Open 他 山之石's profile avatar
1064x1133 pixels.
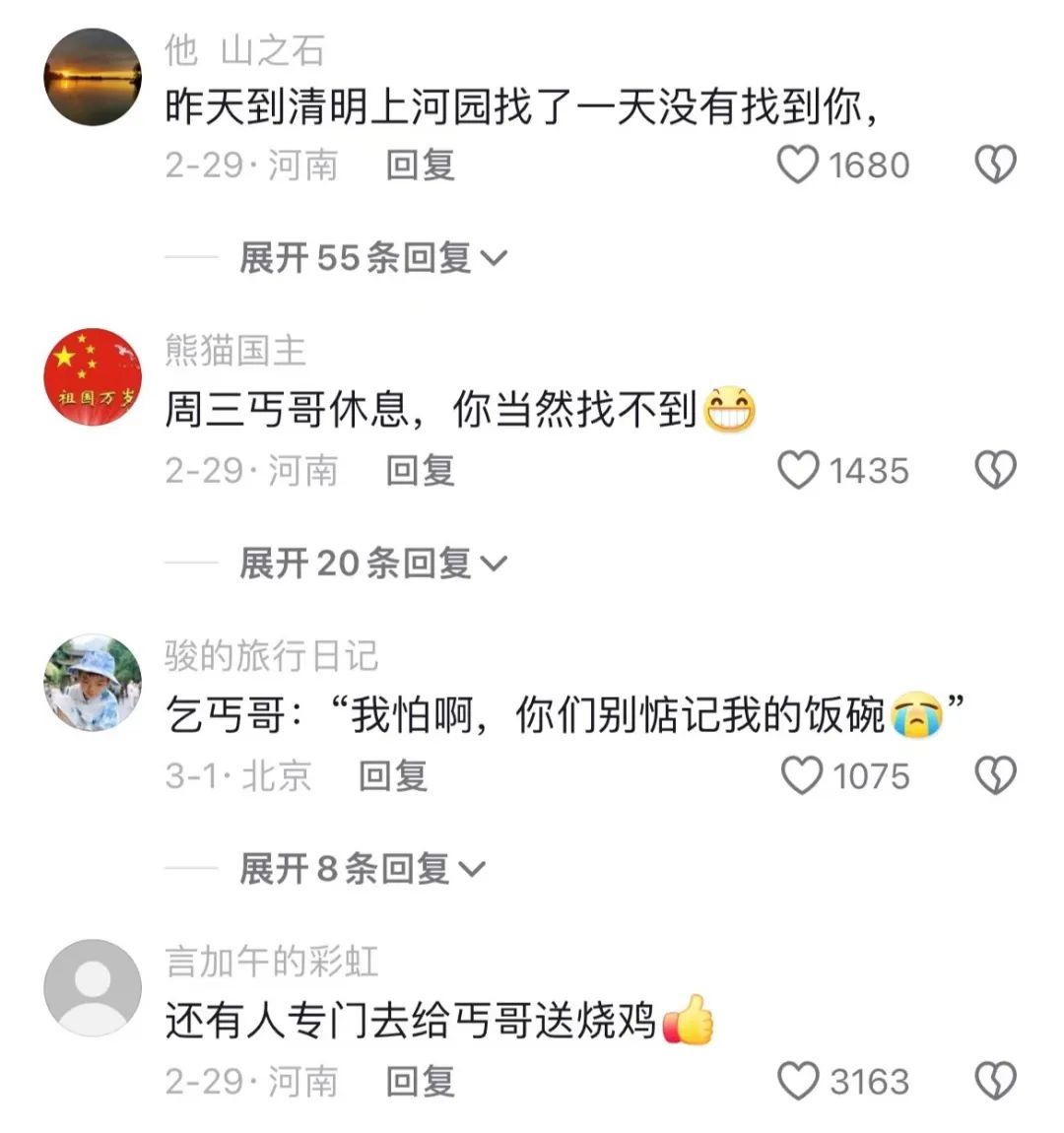93,77
